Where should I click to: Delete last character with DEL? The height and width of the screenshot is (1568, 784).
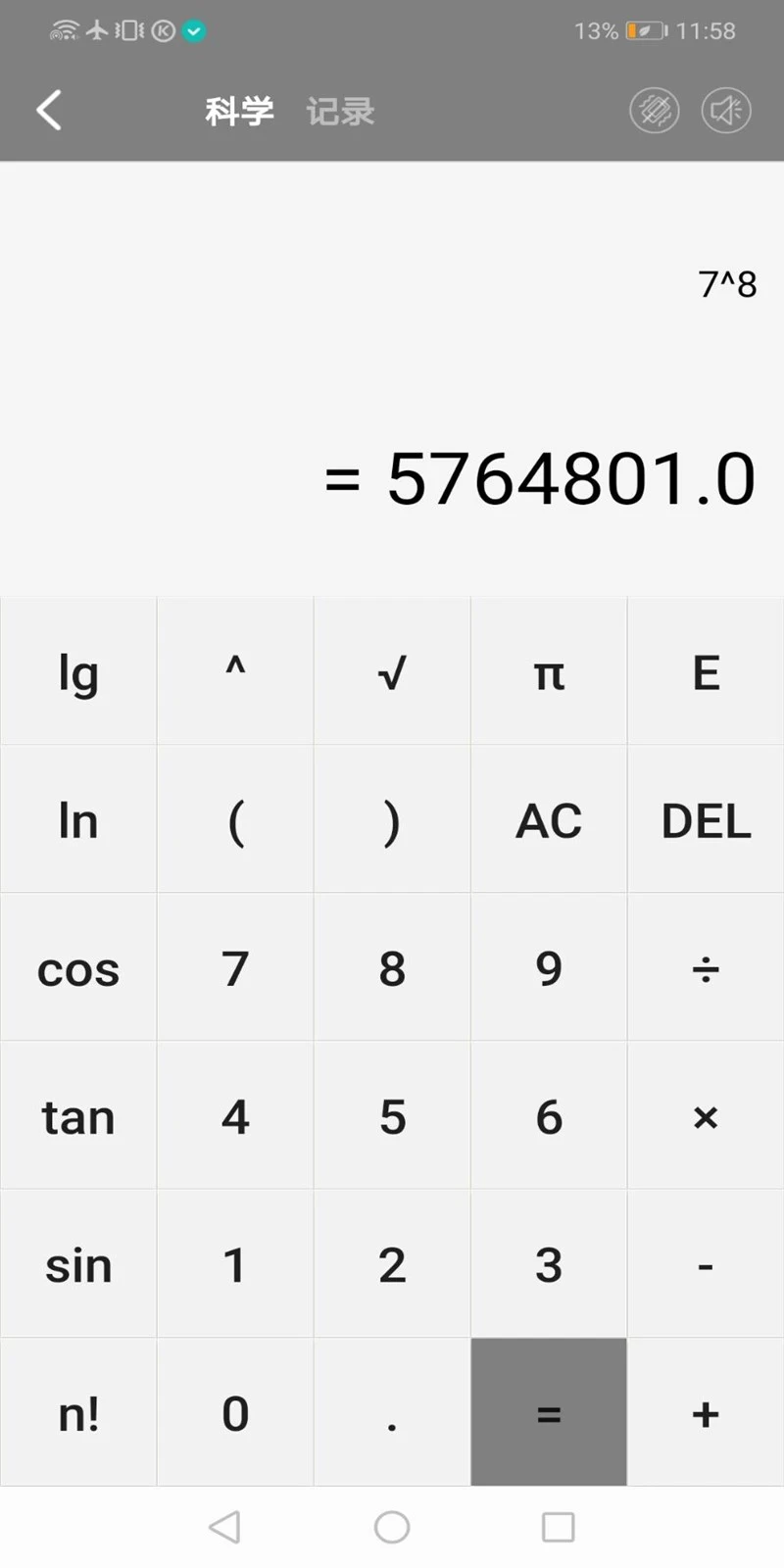[706, 819]
